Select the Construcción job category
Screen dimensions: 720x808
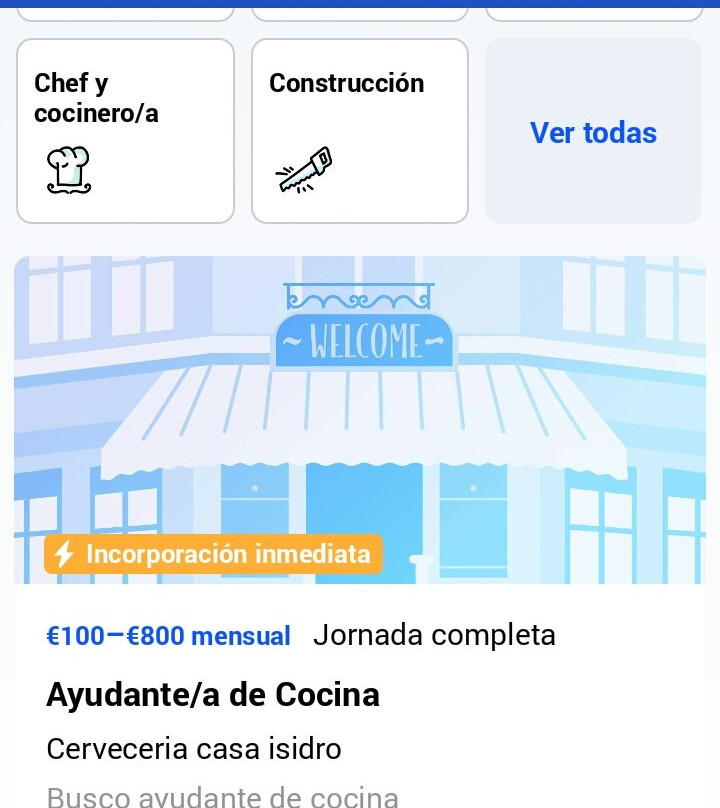tap(359, 131)
